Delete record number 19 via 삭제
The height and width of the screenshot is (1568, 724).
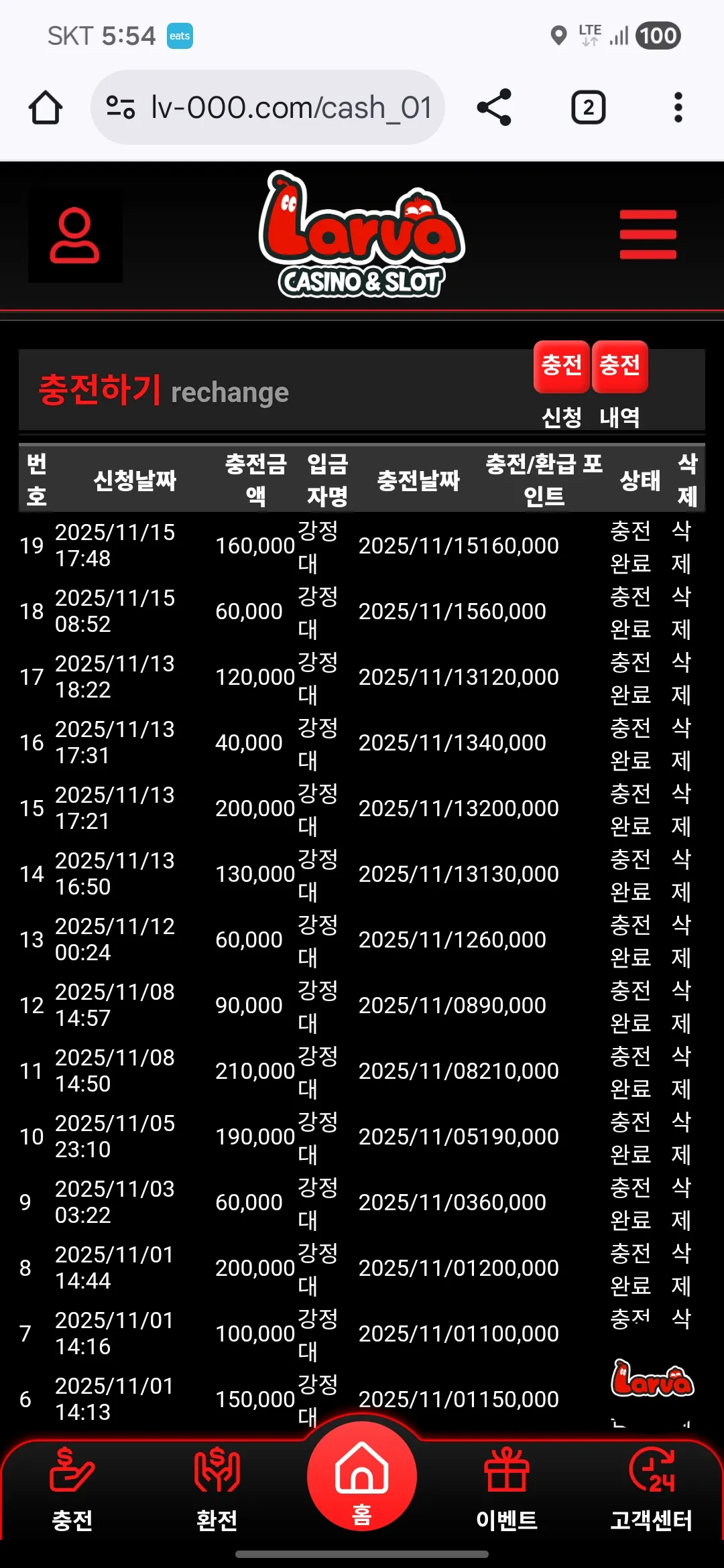point(681,546)
